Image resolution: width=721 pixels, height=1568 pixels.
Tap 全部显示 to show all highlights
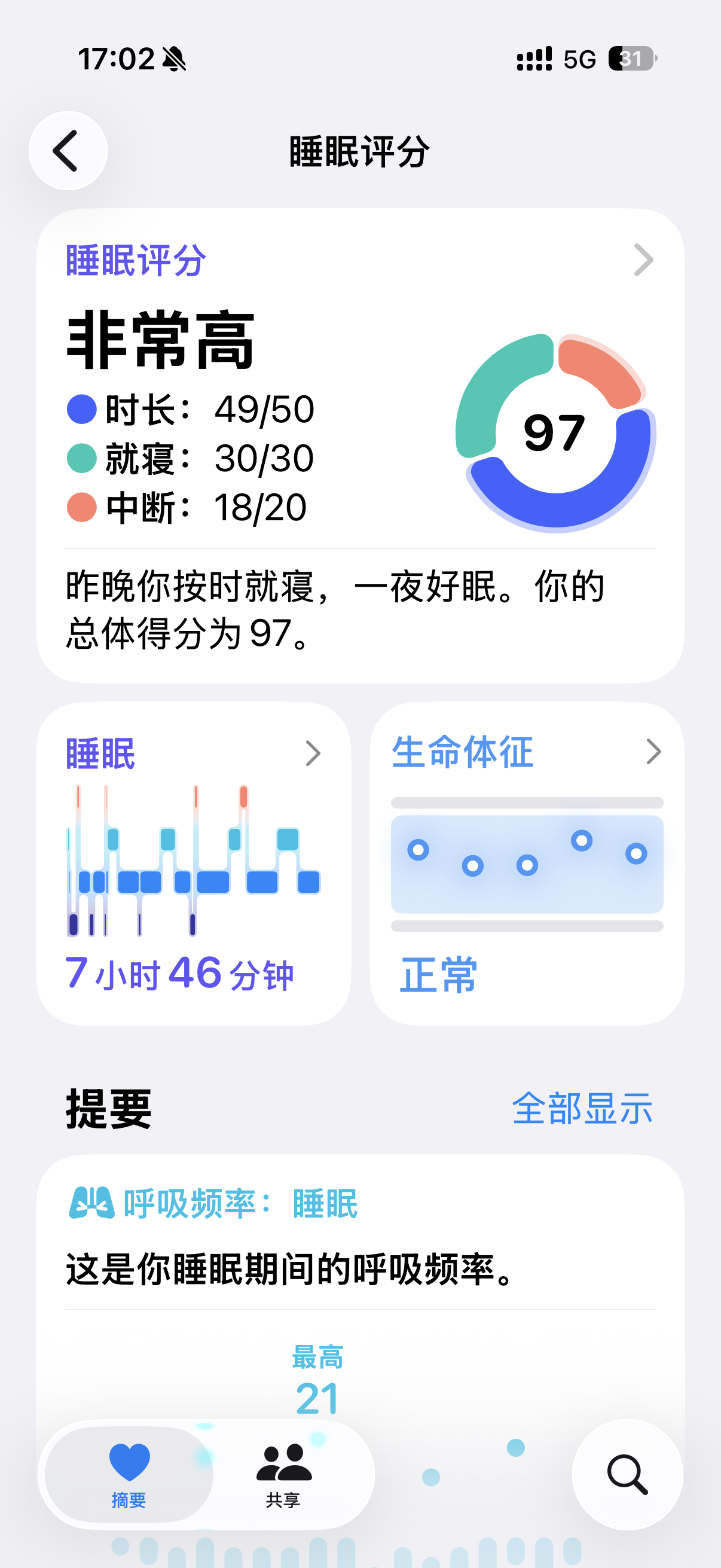[582, 1108]
